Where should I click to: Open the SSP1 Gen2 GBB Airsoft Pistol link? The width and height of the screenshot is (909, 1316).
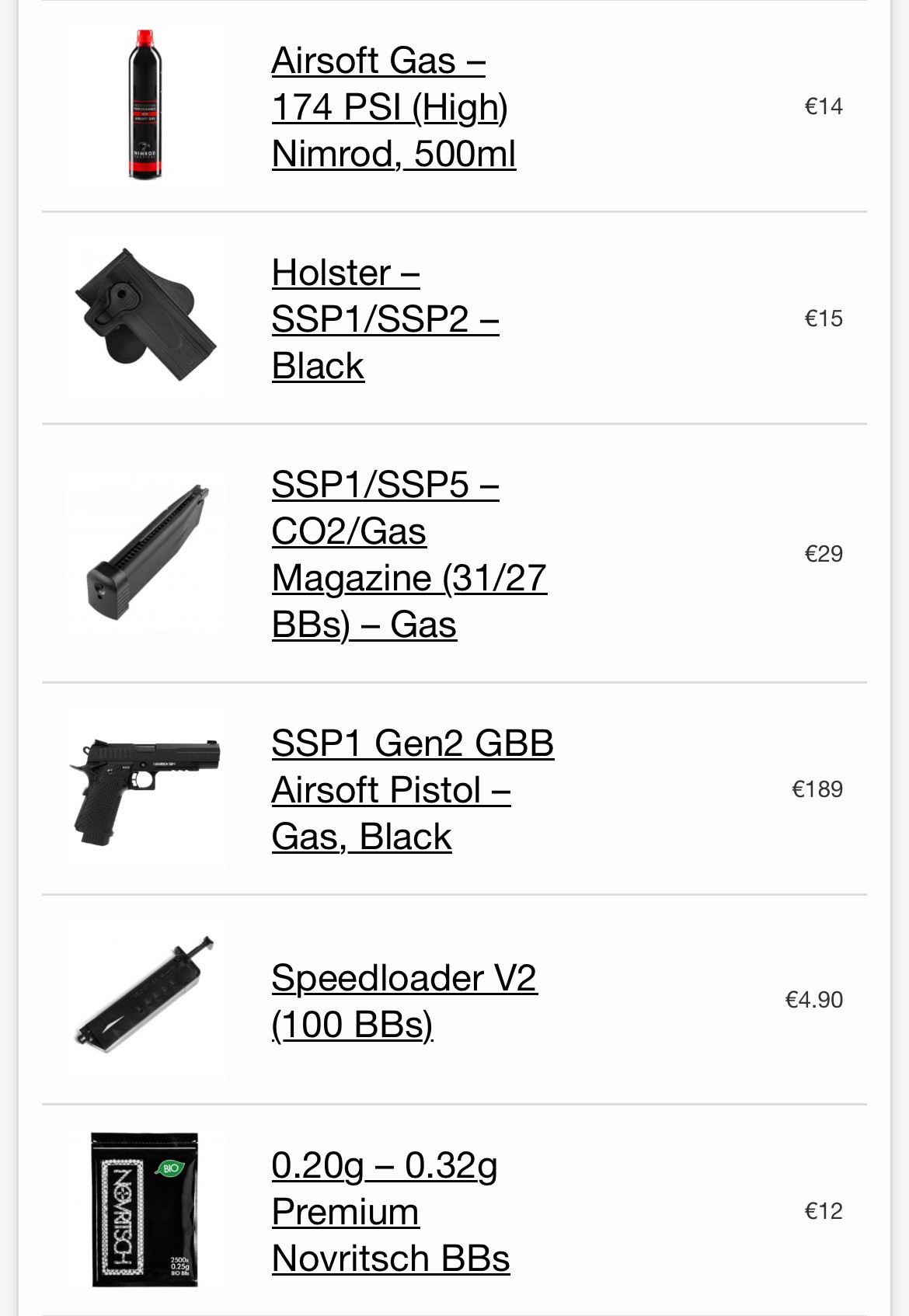[x=412, y=790]
